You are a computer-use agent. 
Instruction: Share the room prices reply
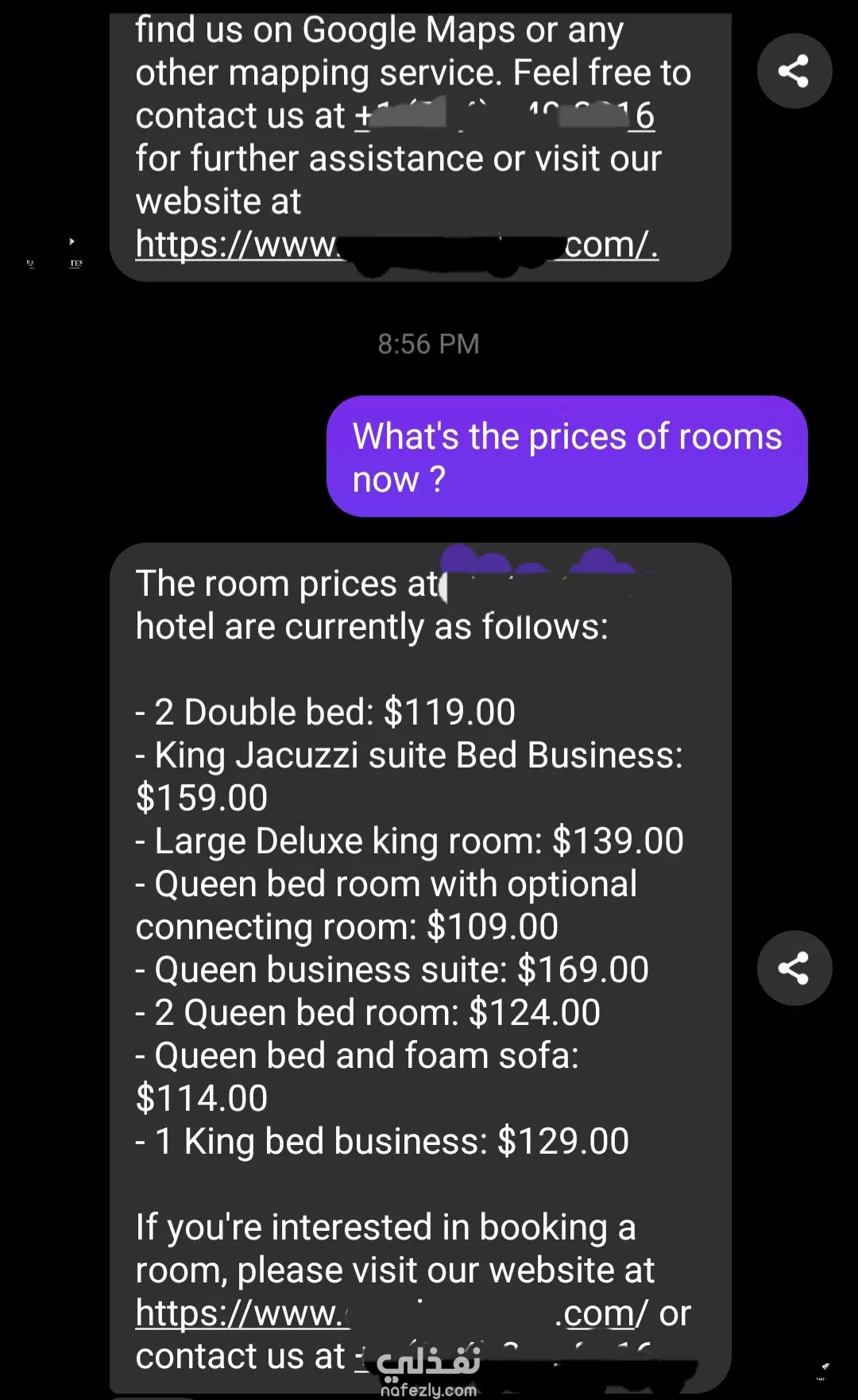click(x=794, y=968)
